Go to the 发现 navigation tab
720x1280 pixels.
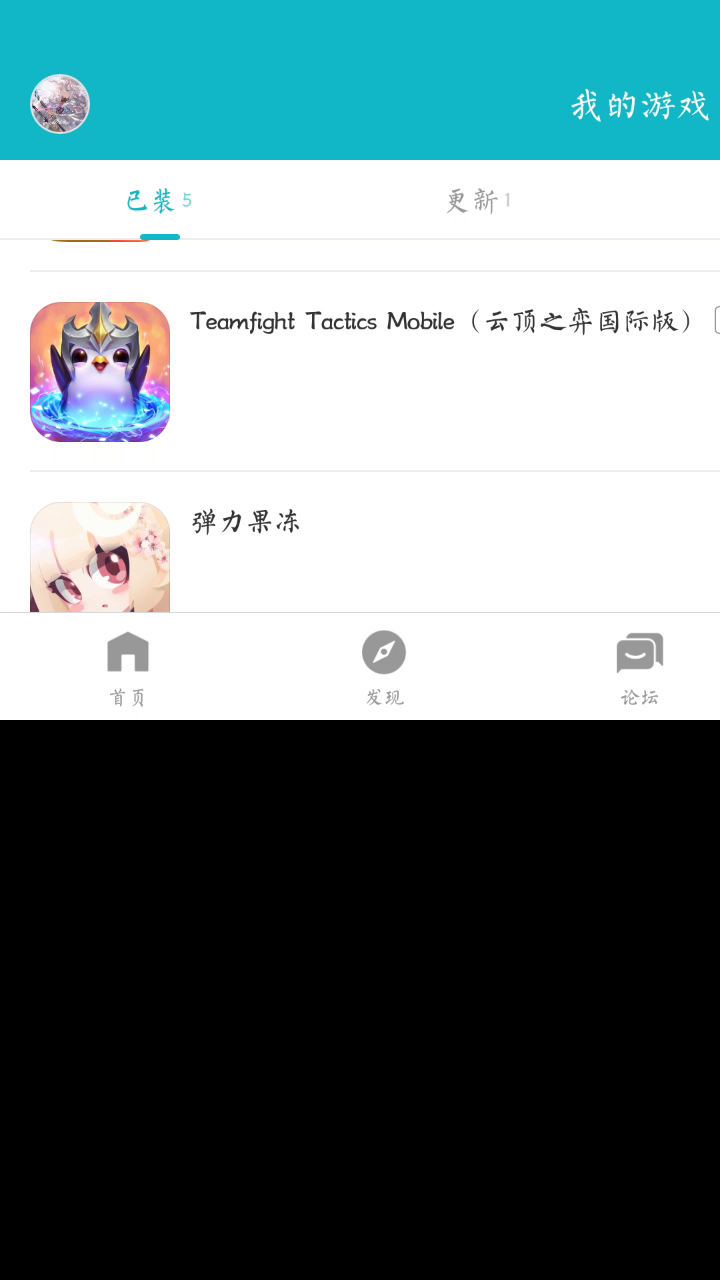tap(384, 667)
